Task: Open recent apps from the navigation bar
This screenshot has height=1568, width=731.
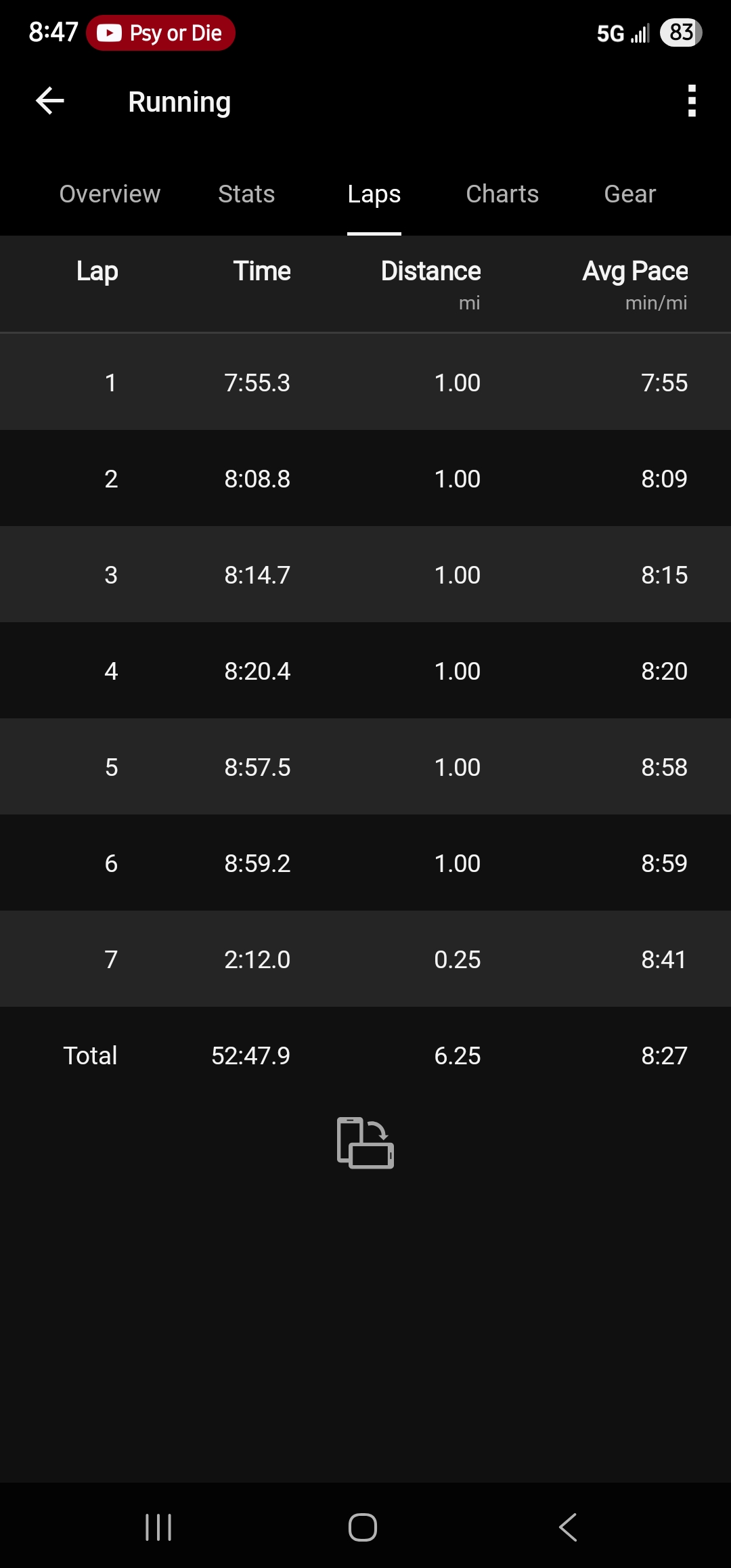Action: tap(158, 1527)
